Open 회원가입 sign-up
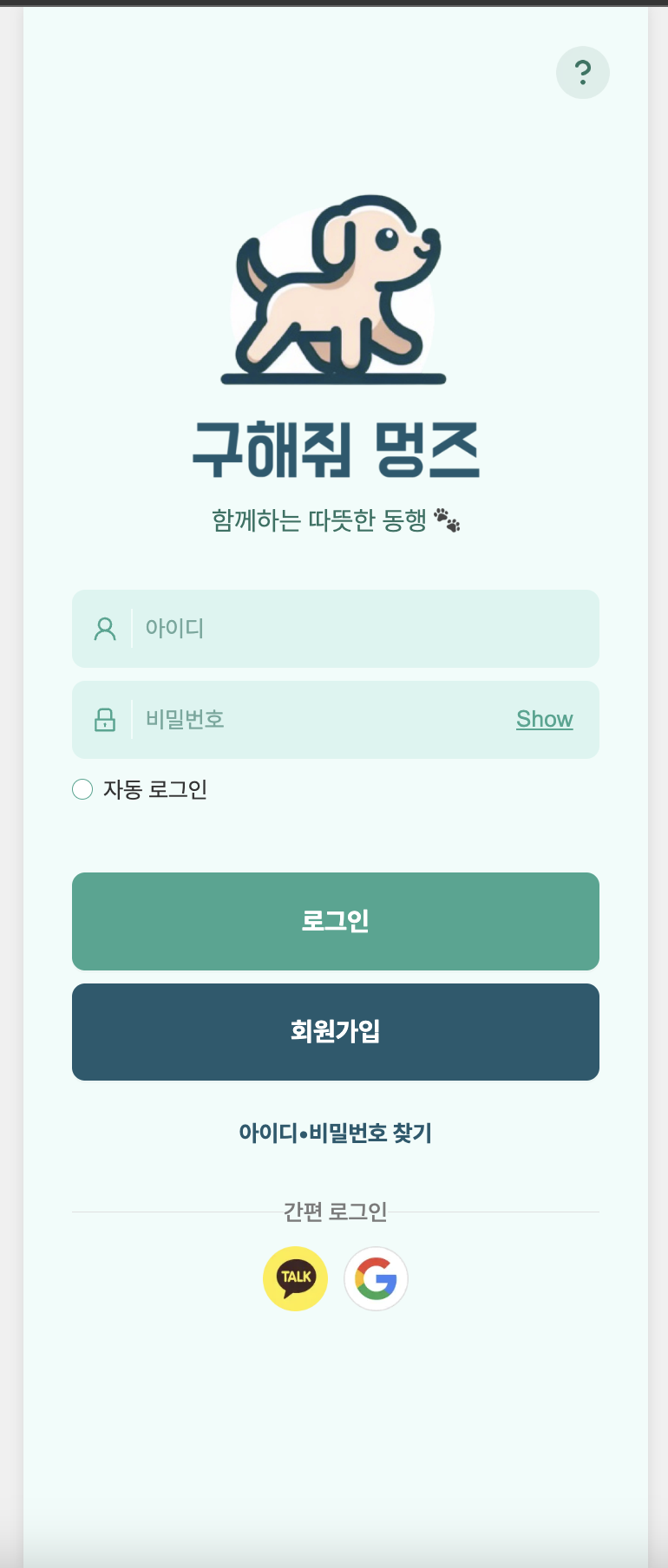 coord(335,1031)
